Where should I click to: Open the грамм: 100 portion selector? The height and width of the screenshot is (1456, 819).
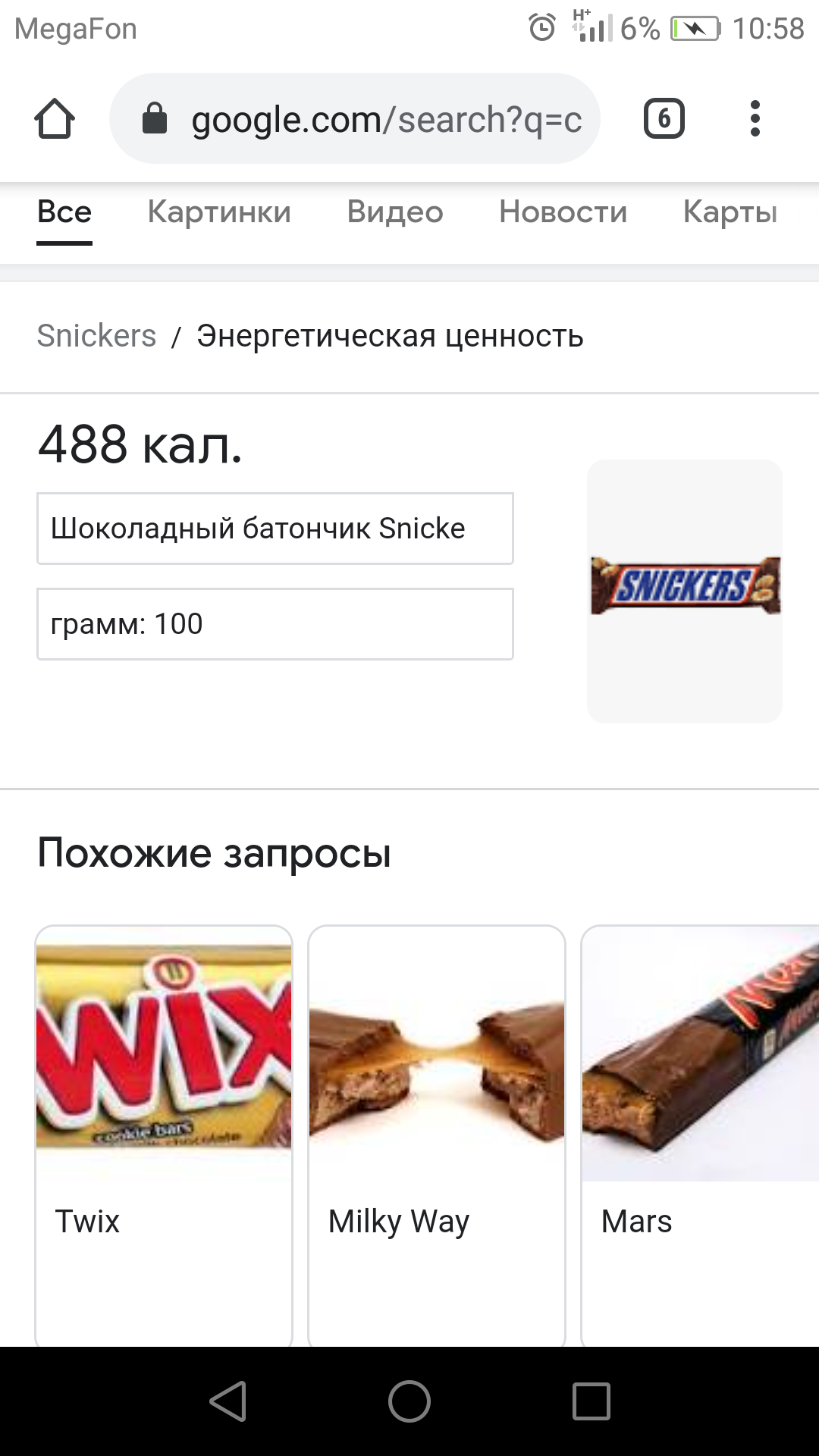(x=275, y=623)
